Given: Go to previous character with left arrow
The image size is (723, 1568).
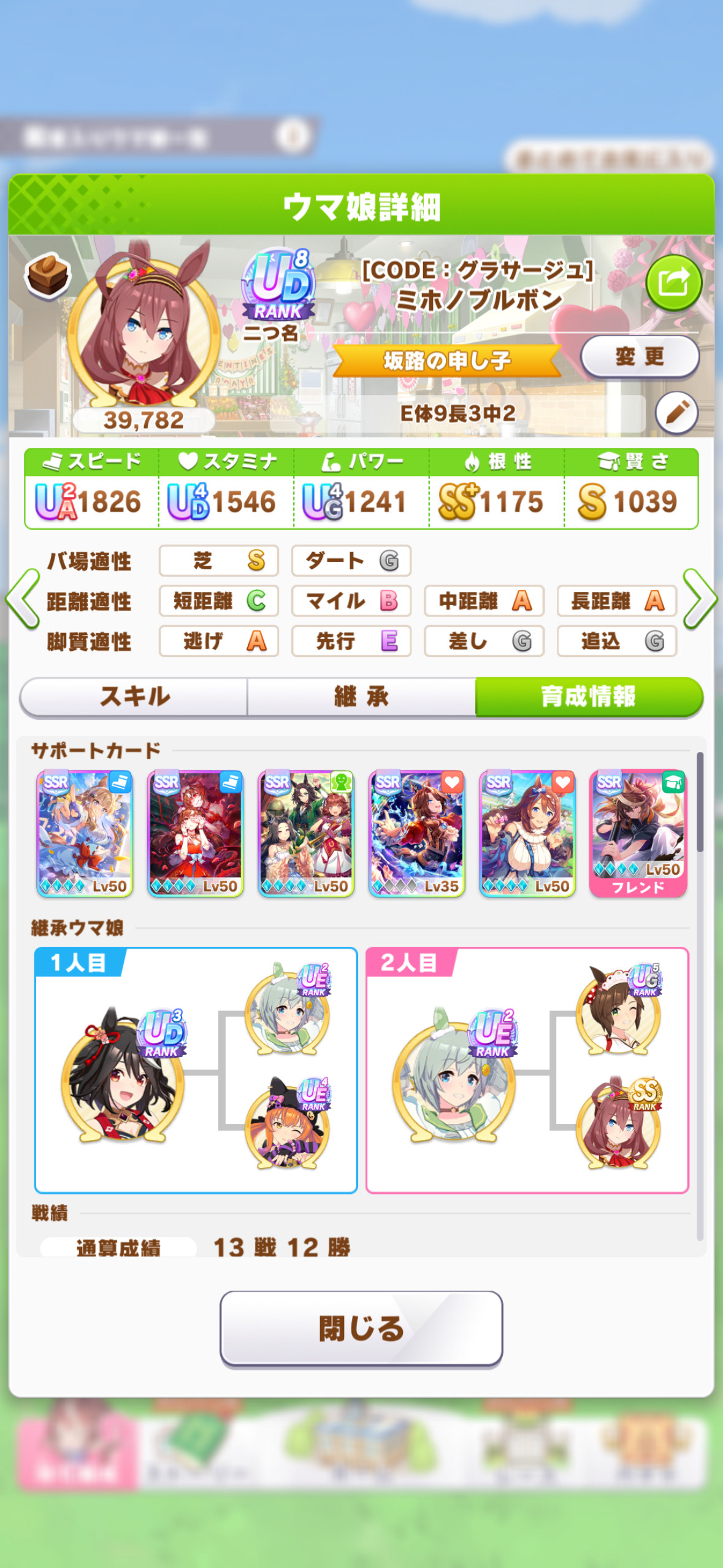Looking at the screenshot, I should [x=23, y=599].
